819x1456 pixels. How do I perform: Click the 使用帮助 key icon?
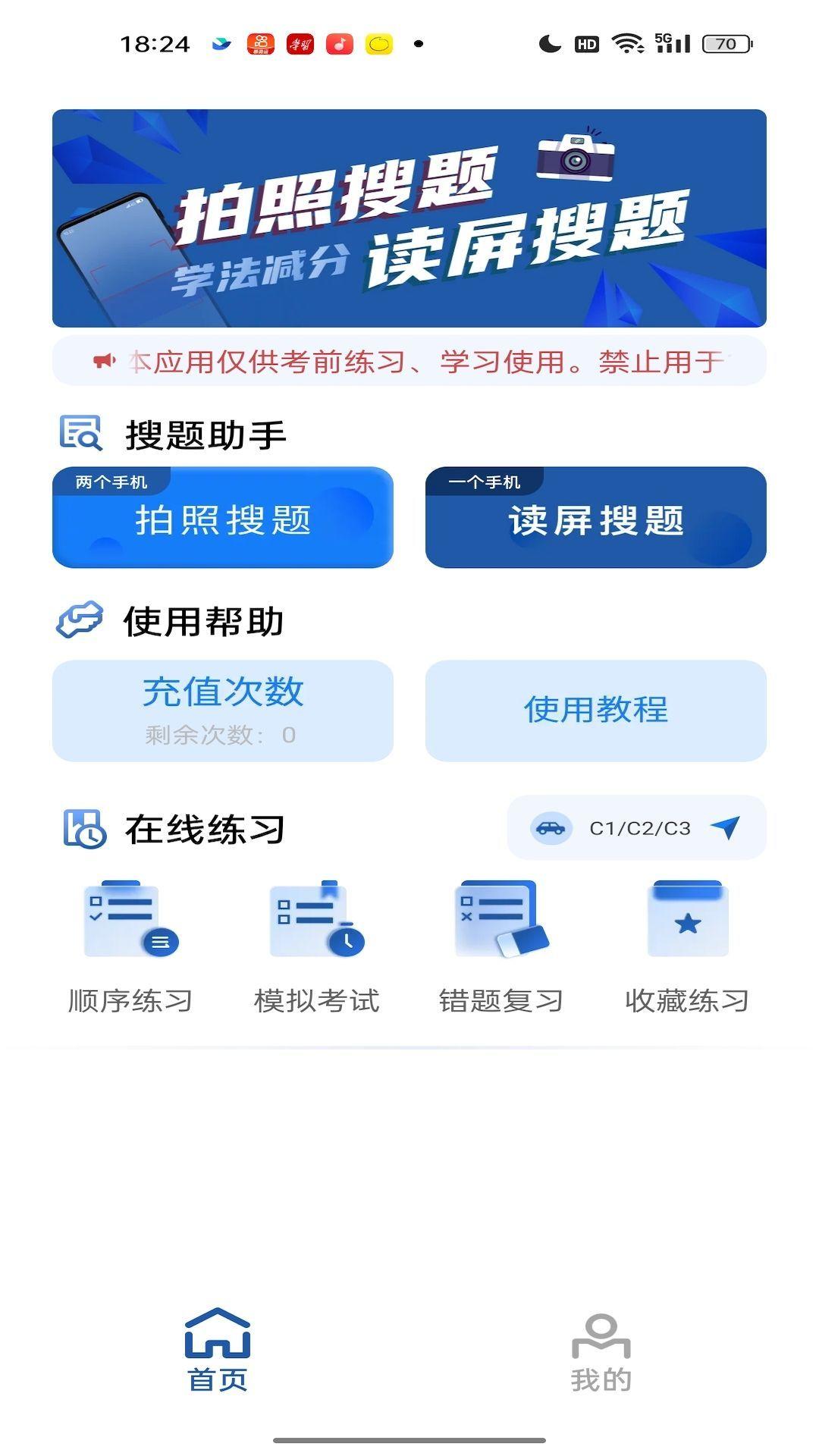[79, 622]
